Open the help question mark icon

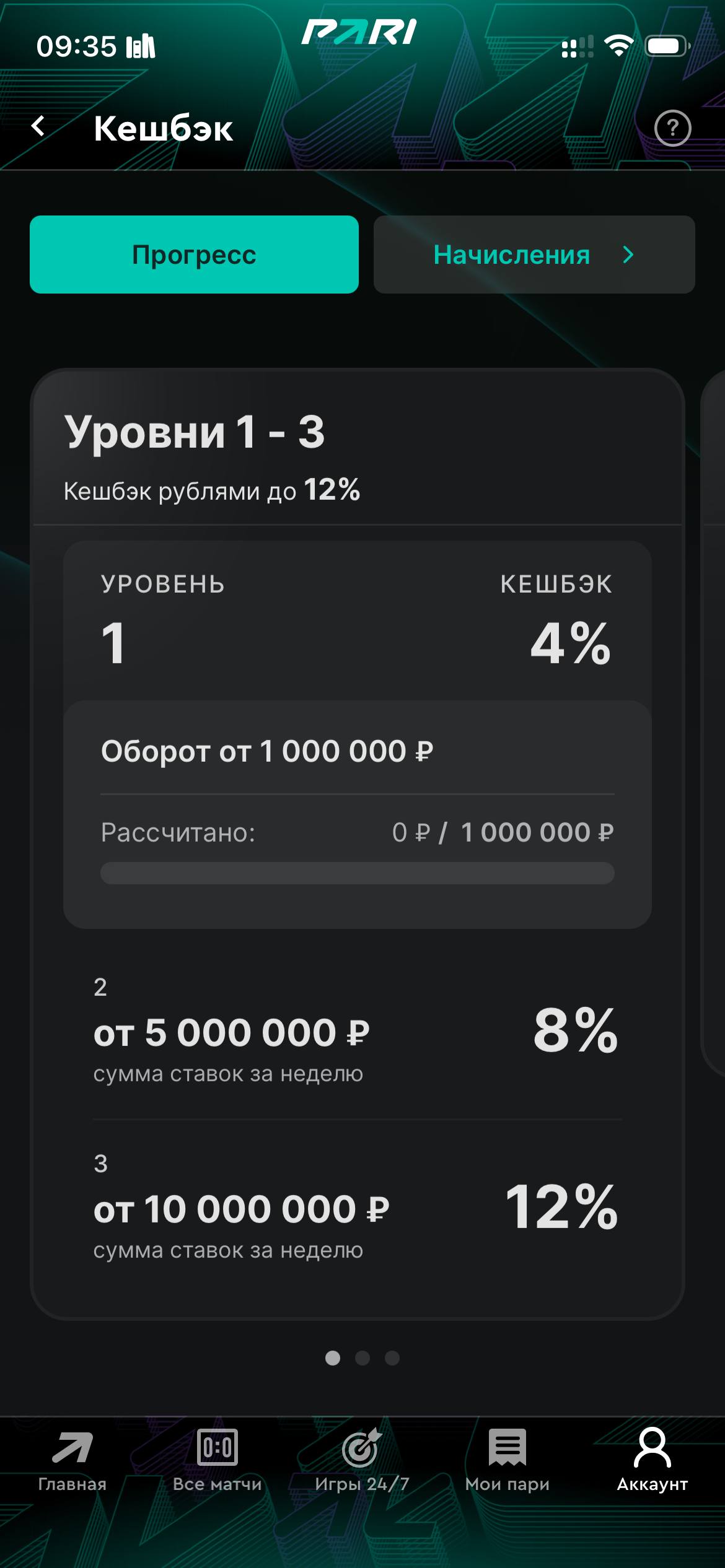click(672, 128)
